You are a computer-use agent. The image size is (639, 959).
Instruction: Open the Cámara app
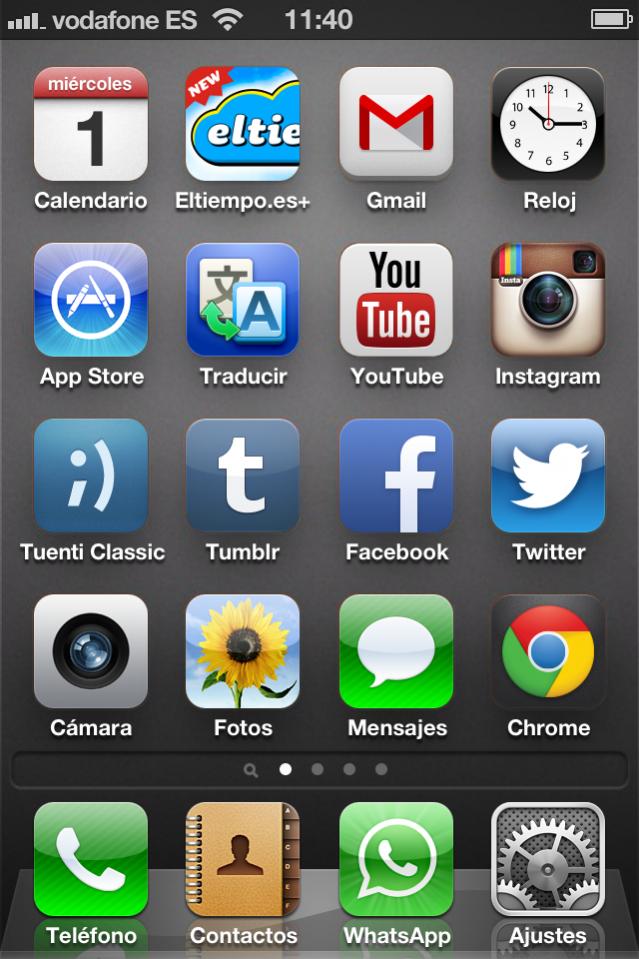tap(91, 652)
